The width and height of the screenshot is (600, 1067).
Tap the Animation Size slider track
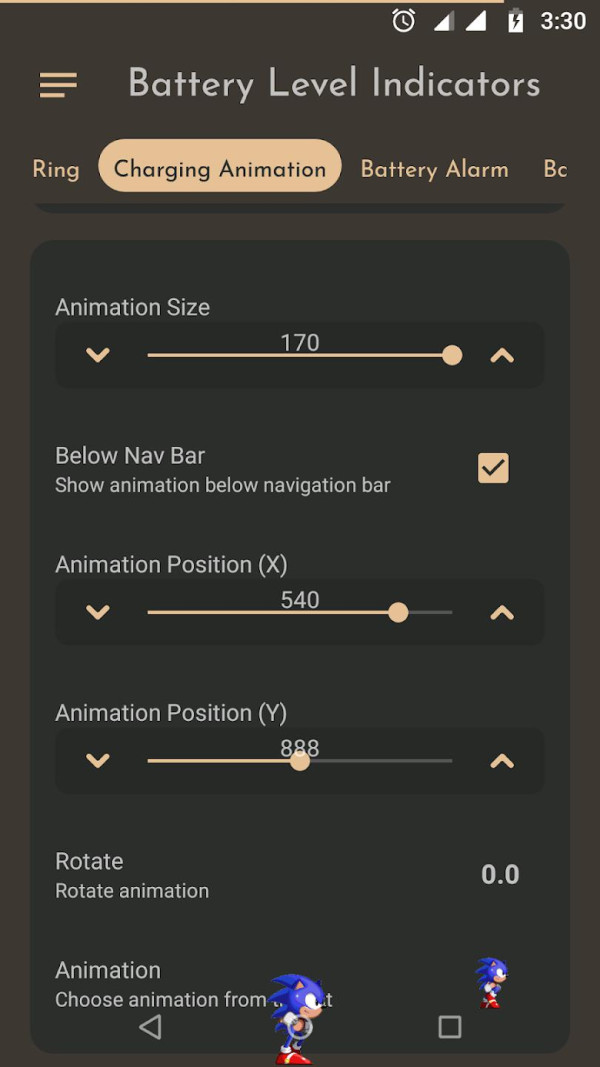point(300,355)
